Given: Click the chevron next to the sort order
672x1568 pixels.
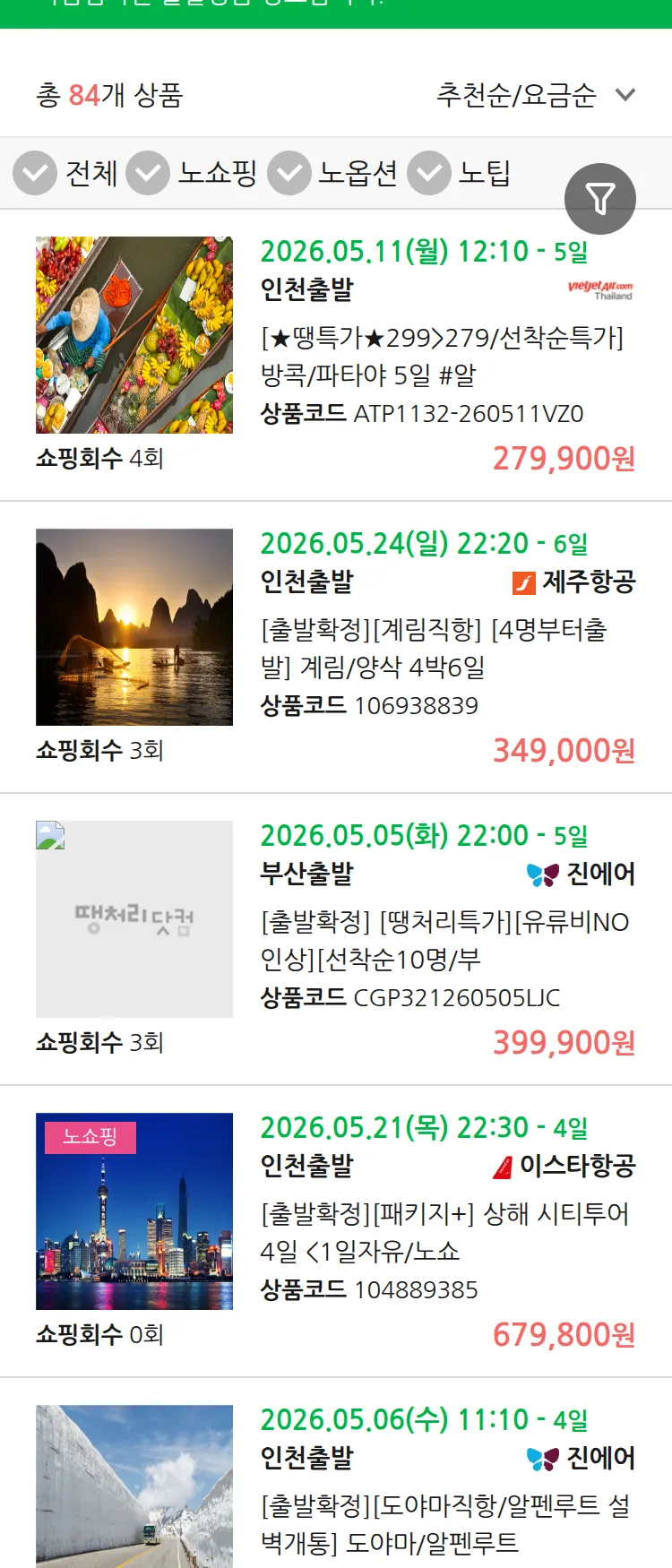Looking at the screenshot, I should tap(625, 96).
